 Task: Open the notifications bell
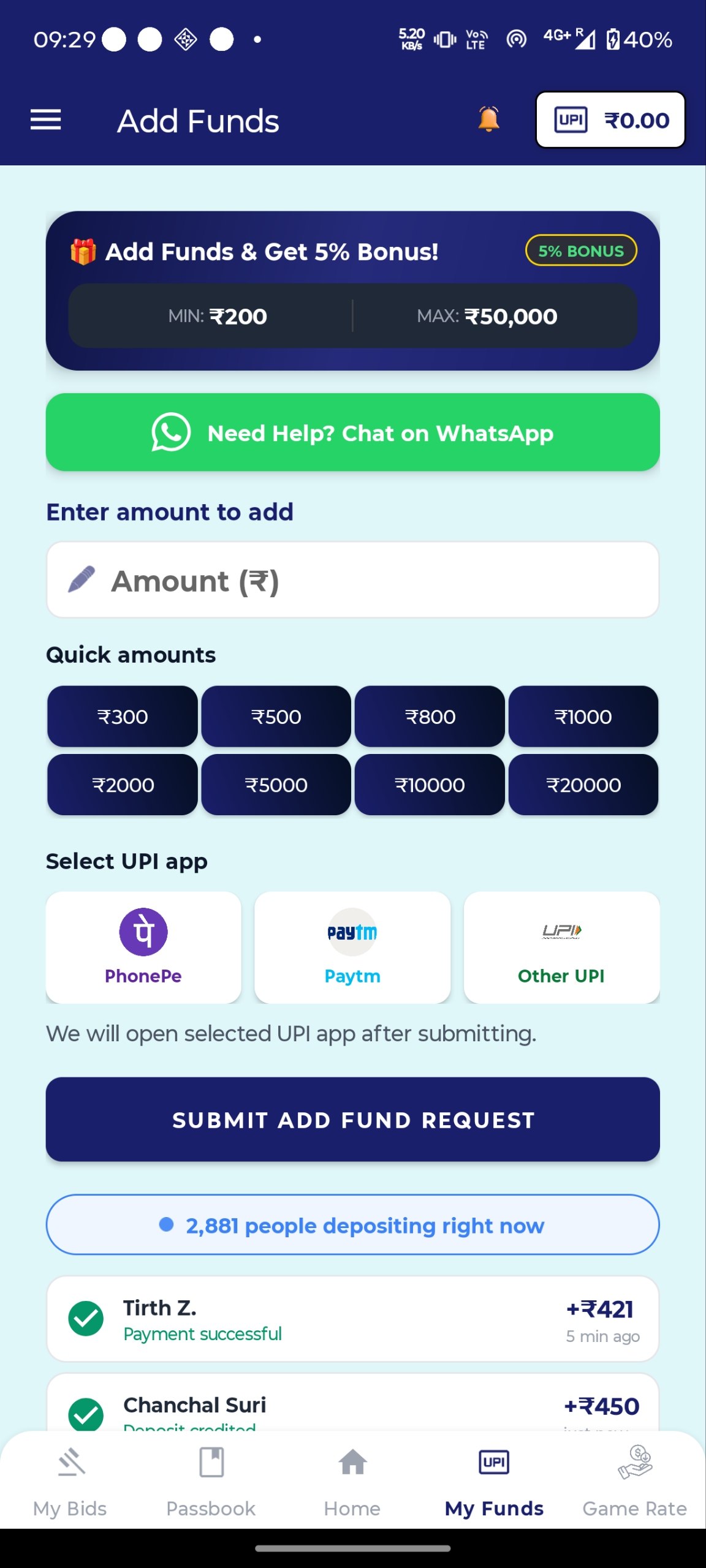tap(488, 119)
